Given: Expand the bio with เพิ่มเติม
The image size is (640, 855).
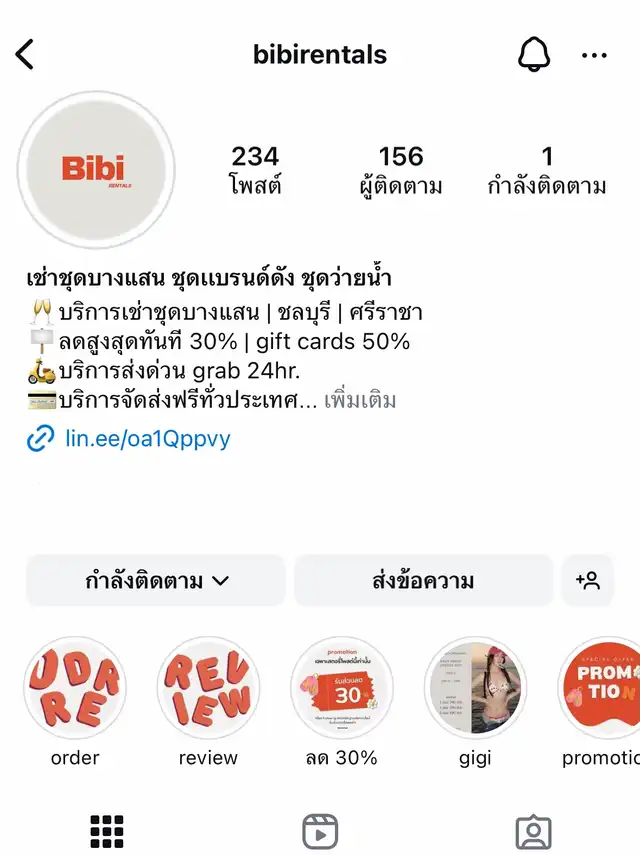Looking at the screenshot, I should click(360, 401).
